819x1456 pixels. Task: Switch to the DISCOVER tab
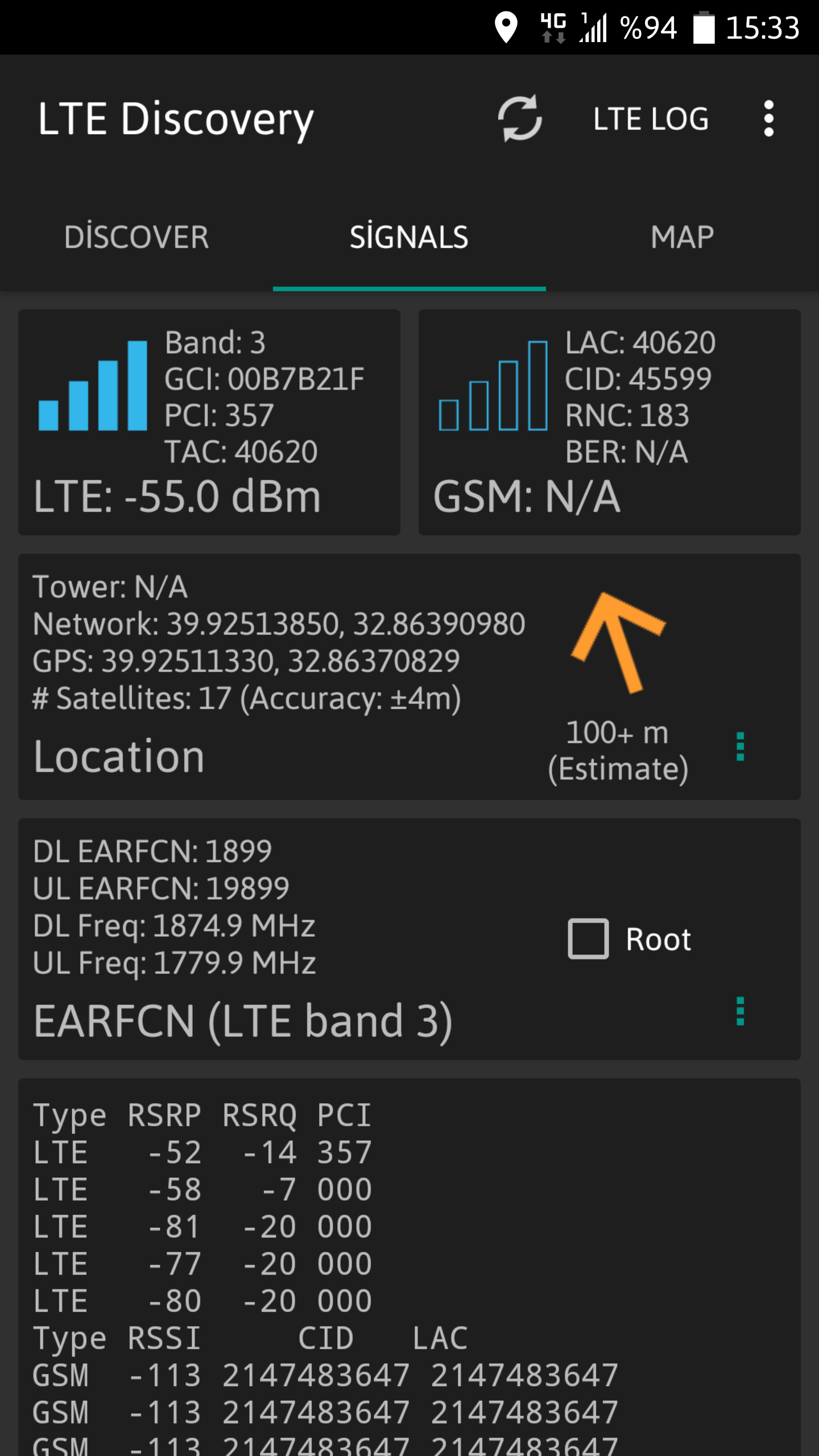tap(136, 237)
